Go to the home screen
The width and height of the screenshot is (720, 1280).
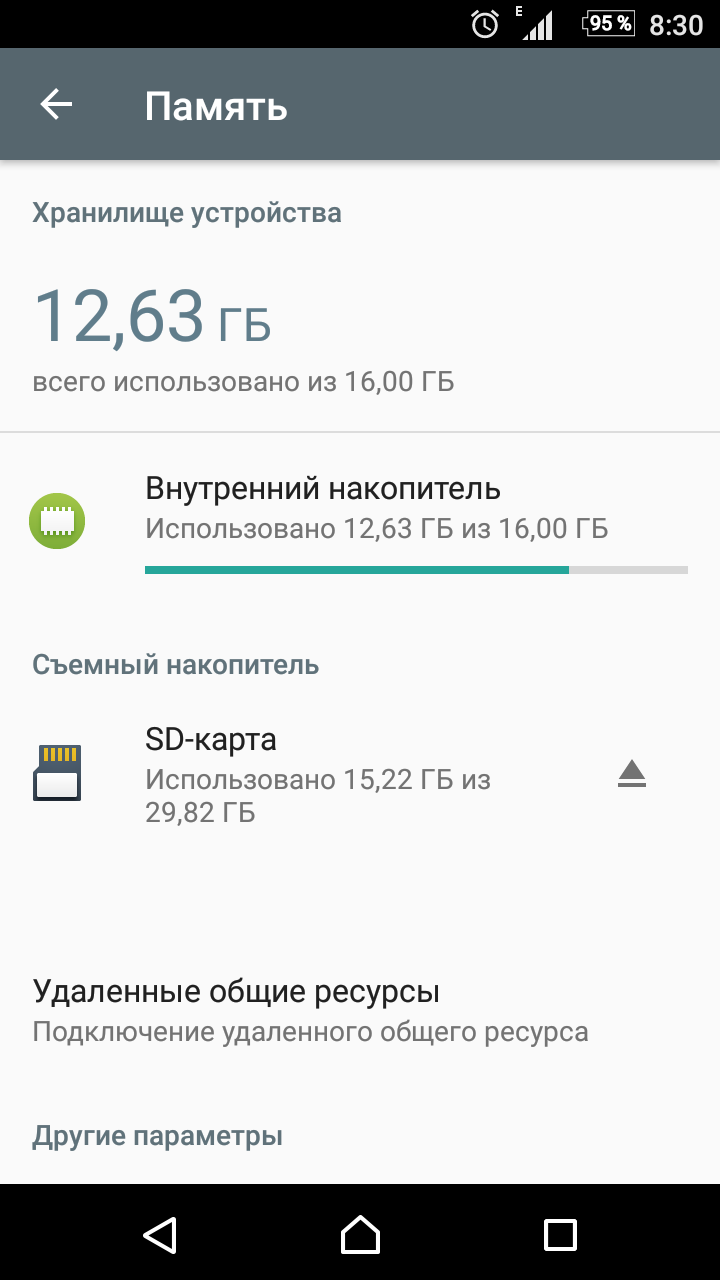pos(360,1234)
